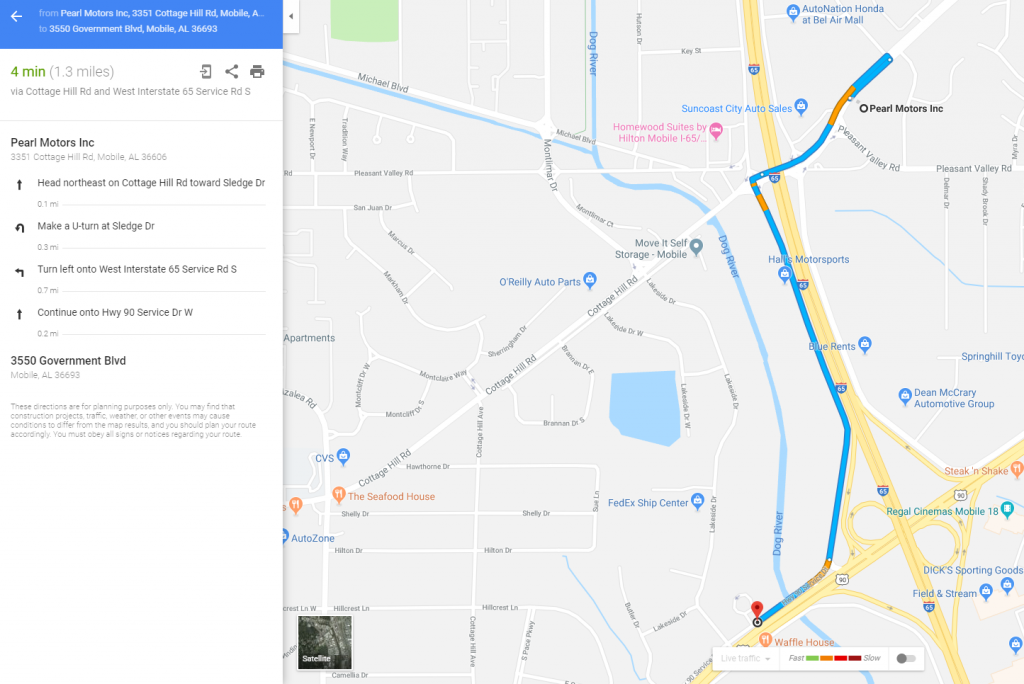Open the Live traffic dropdown
Image resolution: width=1024 pixels, height=684 pixels.
pos(746,658)
